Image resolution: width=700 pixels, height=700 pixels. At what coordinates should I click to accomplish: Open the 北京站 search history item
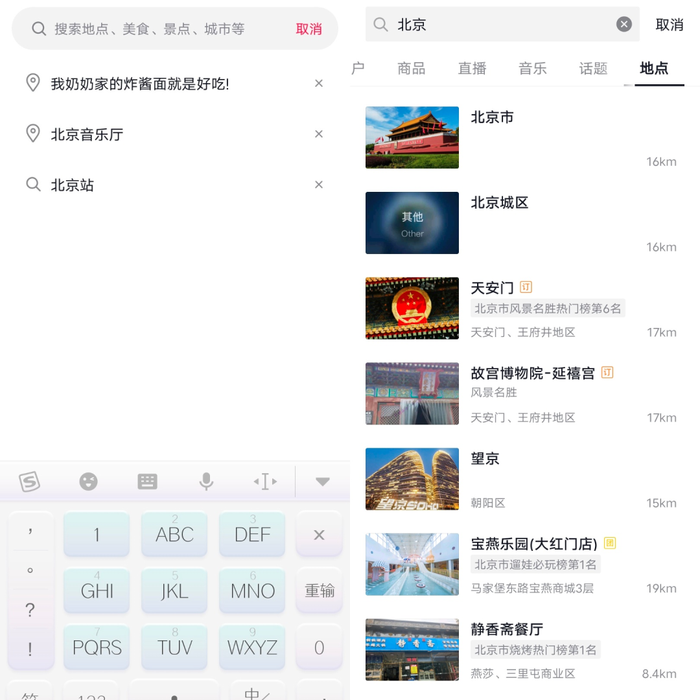[x=72, y=185]
